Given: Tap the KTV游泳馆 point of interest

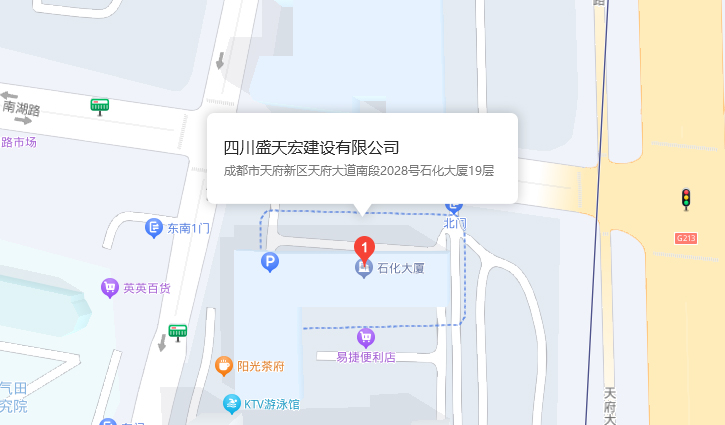Looking at the screenshot, I should [232, 404].
